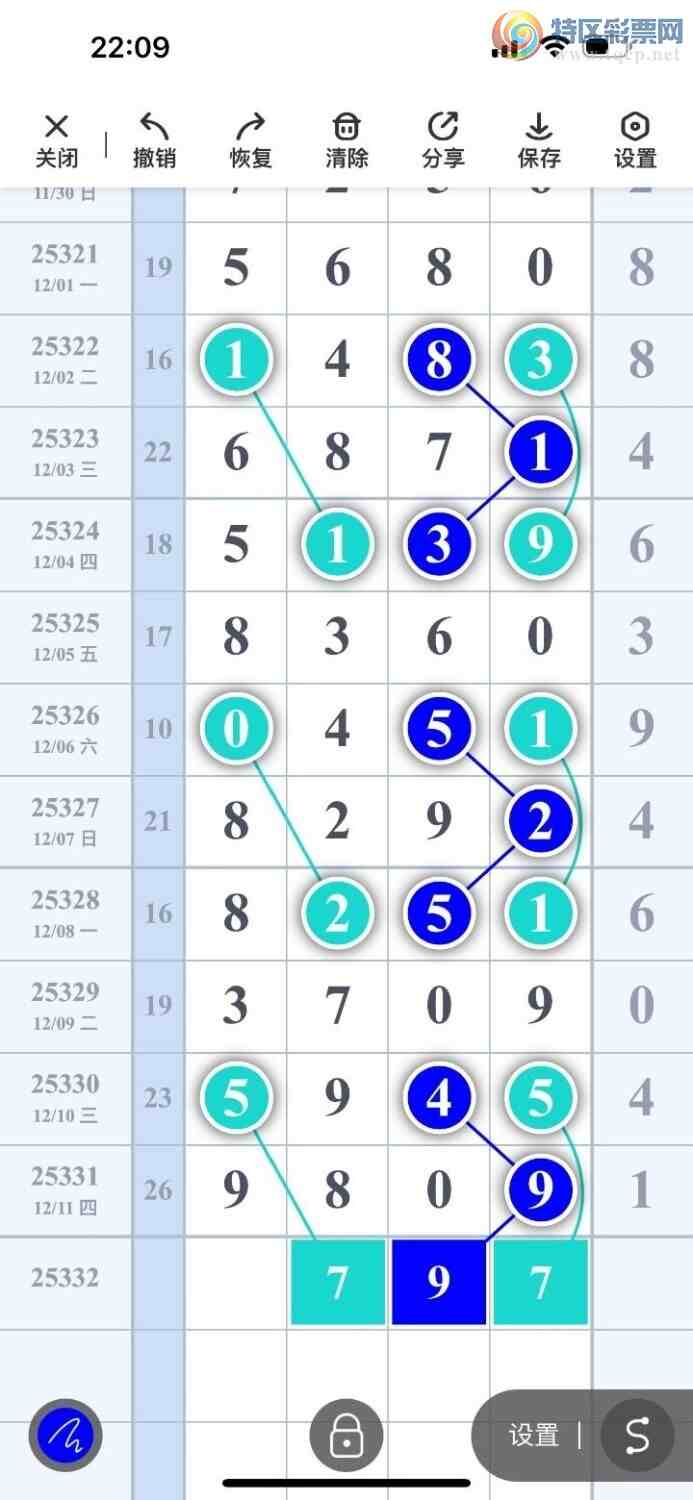The image size is (693, 1500).
Task: Tap the lock icon at the bottom
Action: [346, 1436]
